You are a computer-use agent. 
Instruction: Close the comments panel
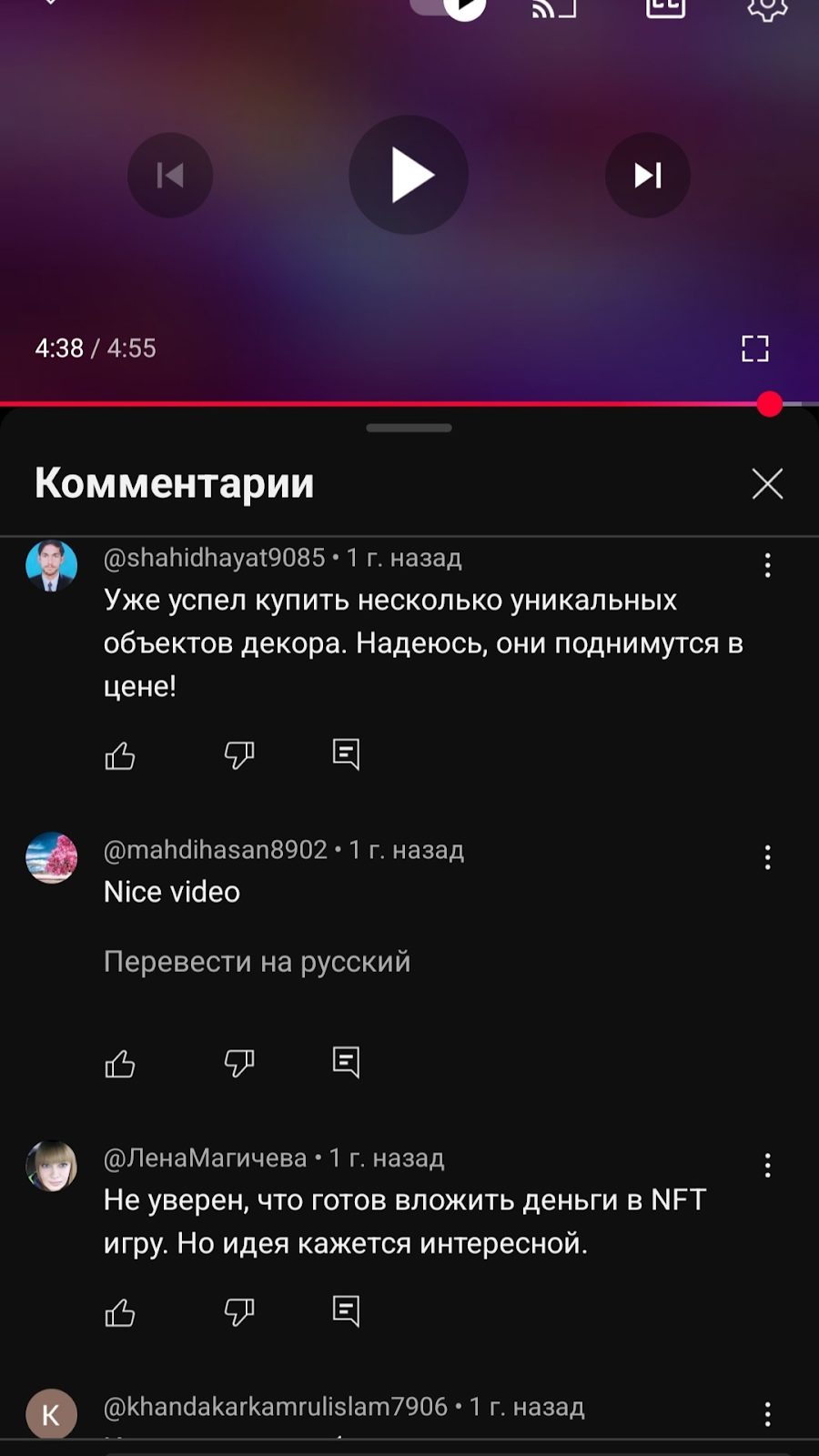pyautogui.click(x=767, y=484)
